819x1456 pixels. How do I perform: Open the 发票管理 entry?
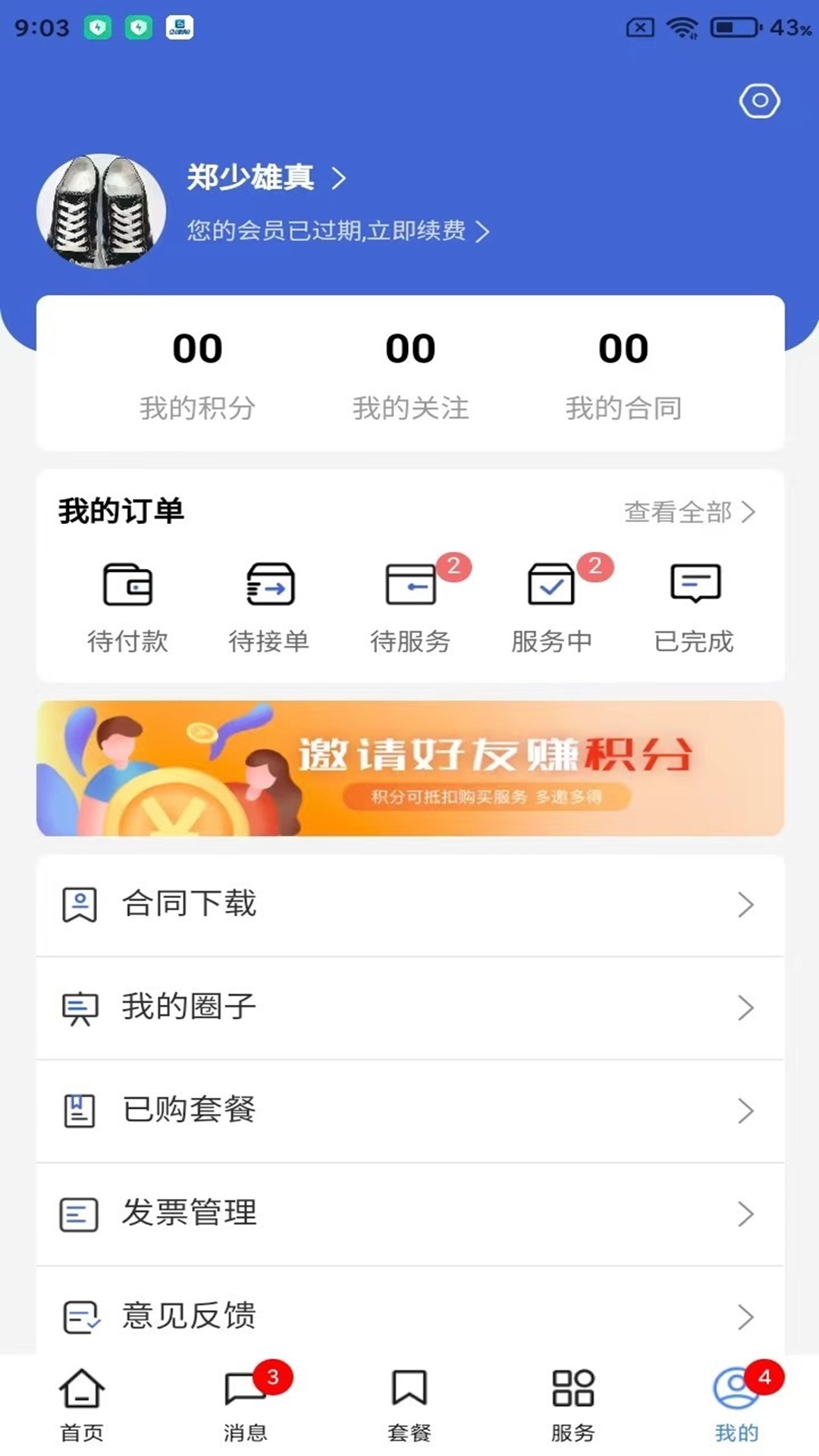pyautogui.click(x=409, y=1214)
